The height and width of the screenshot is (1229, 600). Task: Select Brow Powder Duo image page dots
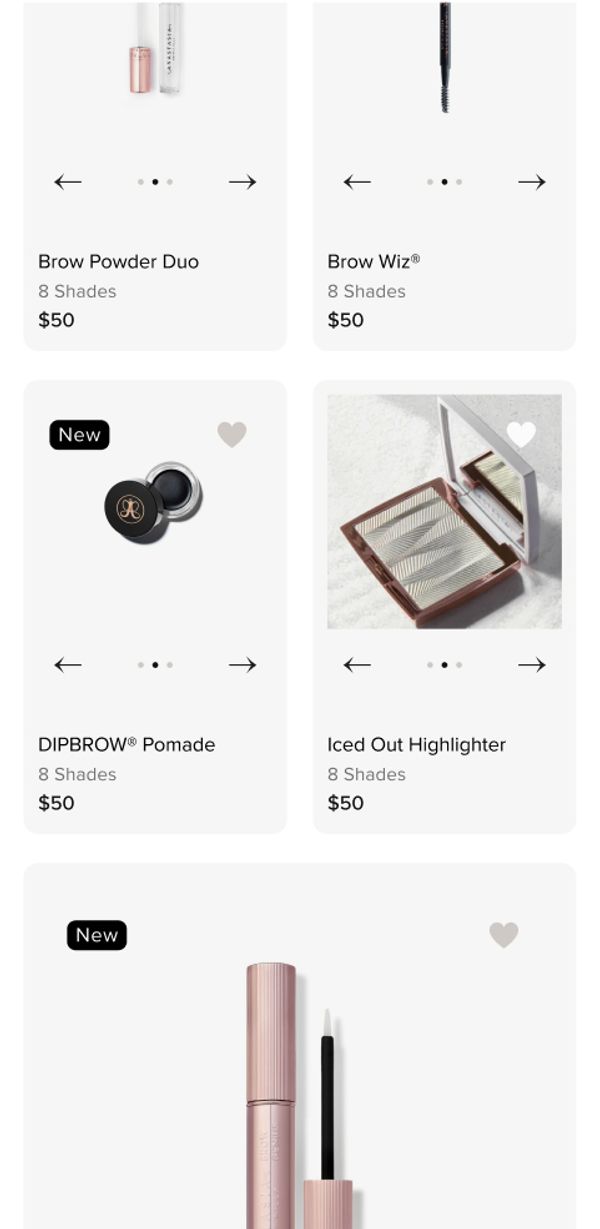(155, 182)
